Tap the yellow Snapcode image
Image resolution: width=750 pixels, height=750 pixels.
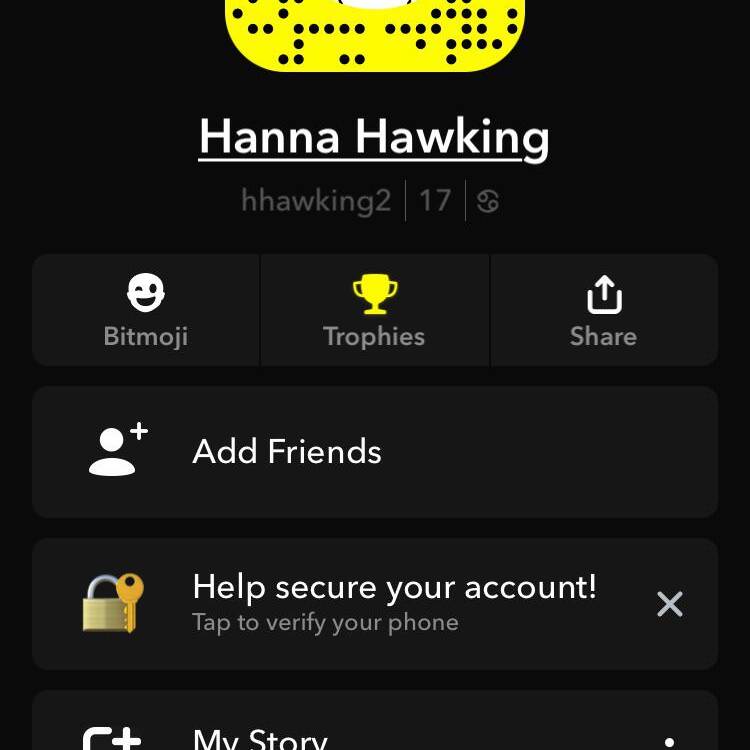tap(374, 35)
